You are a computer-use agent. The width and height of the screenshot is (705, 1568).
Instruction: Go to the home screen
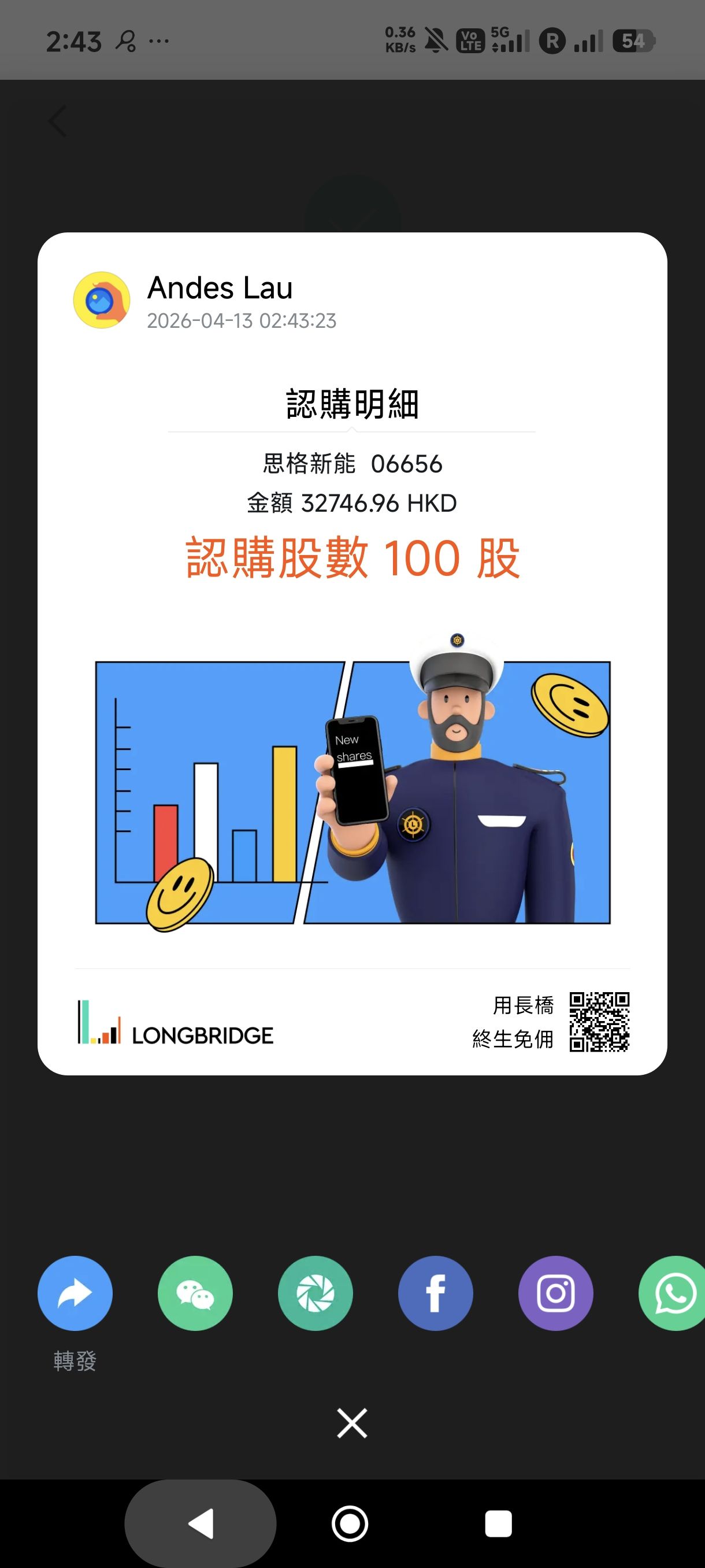click(x=350, y=1523)
